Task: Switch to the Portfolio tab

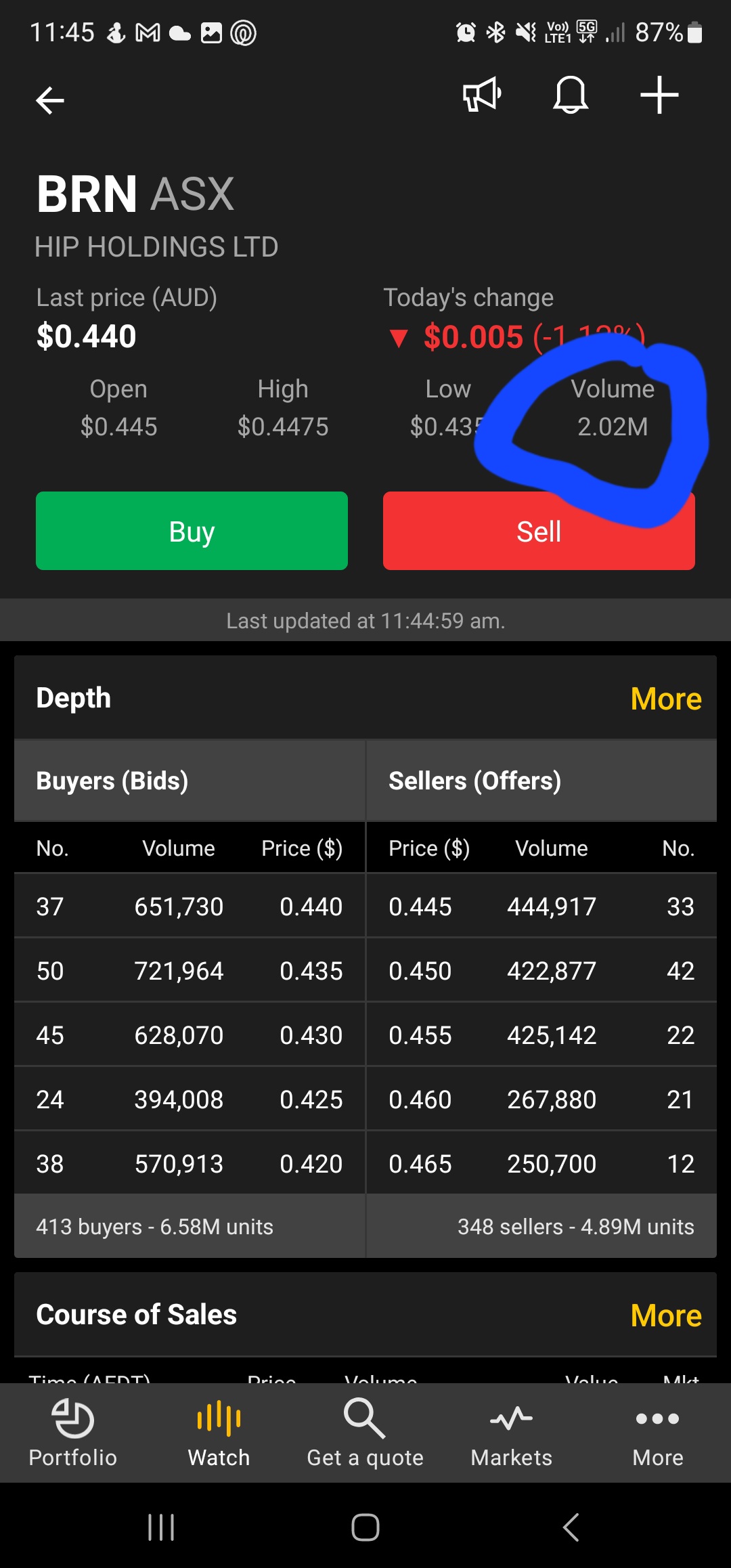Action: (x=73, y=1433)
